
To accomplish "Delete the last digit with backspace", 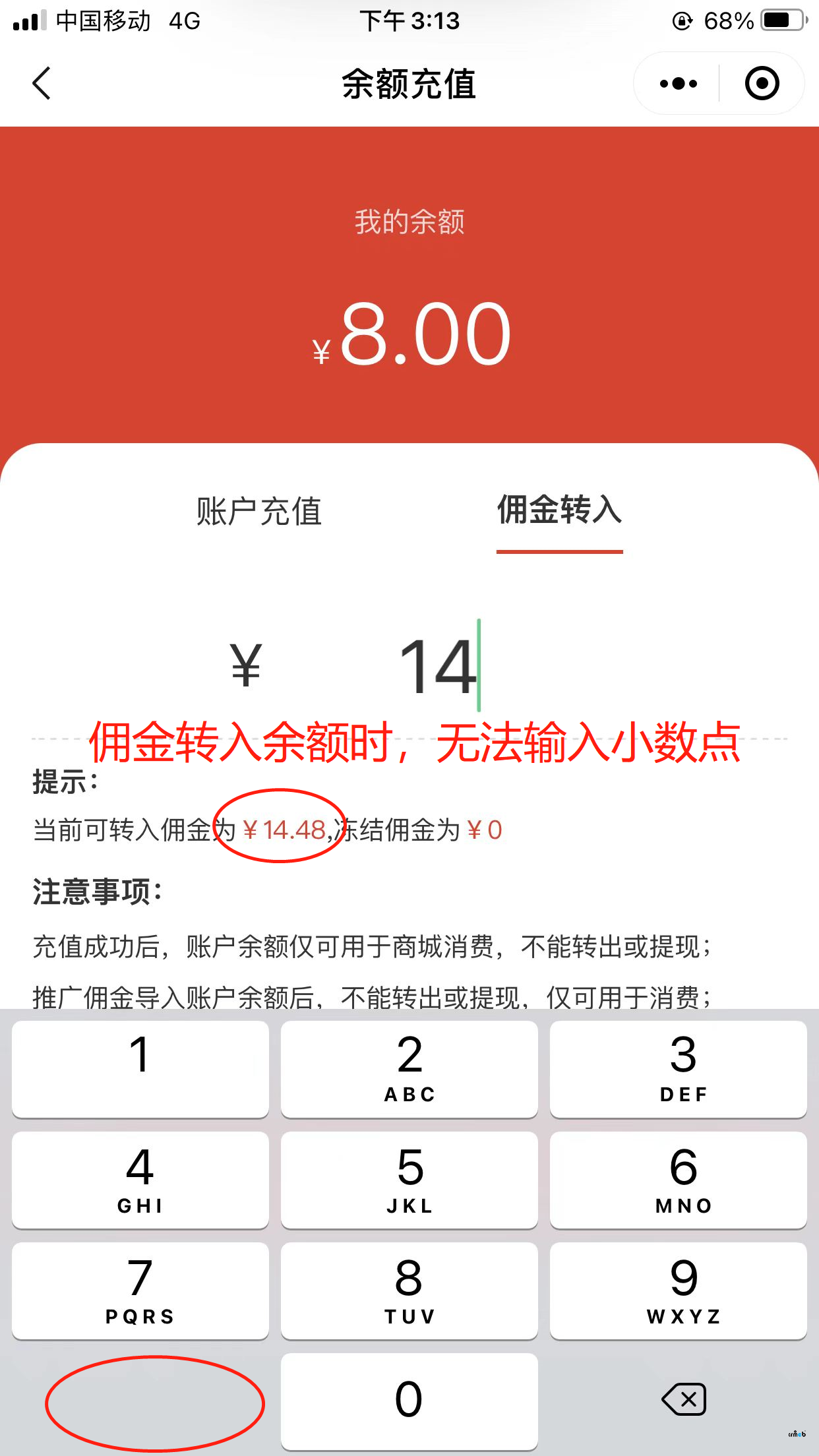I will point(684,1399).
